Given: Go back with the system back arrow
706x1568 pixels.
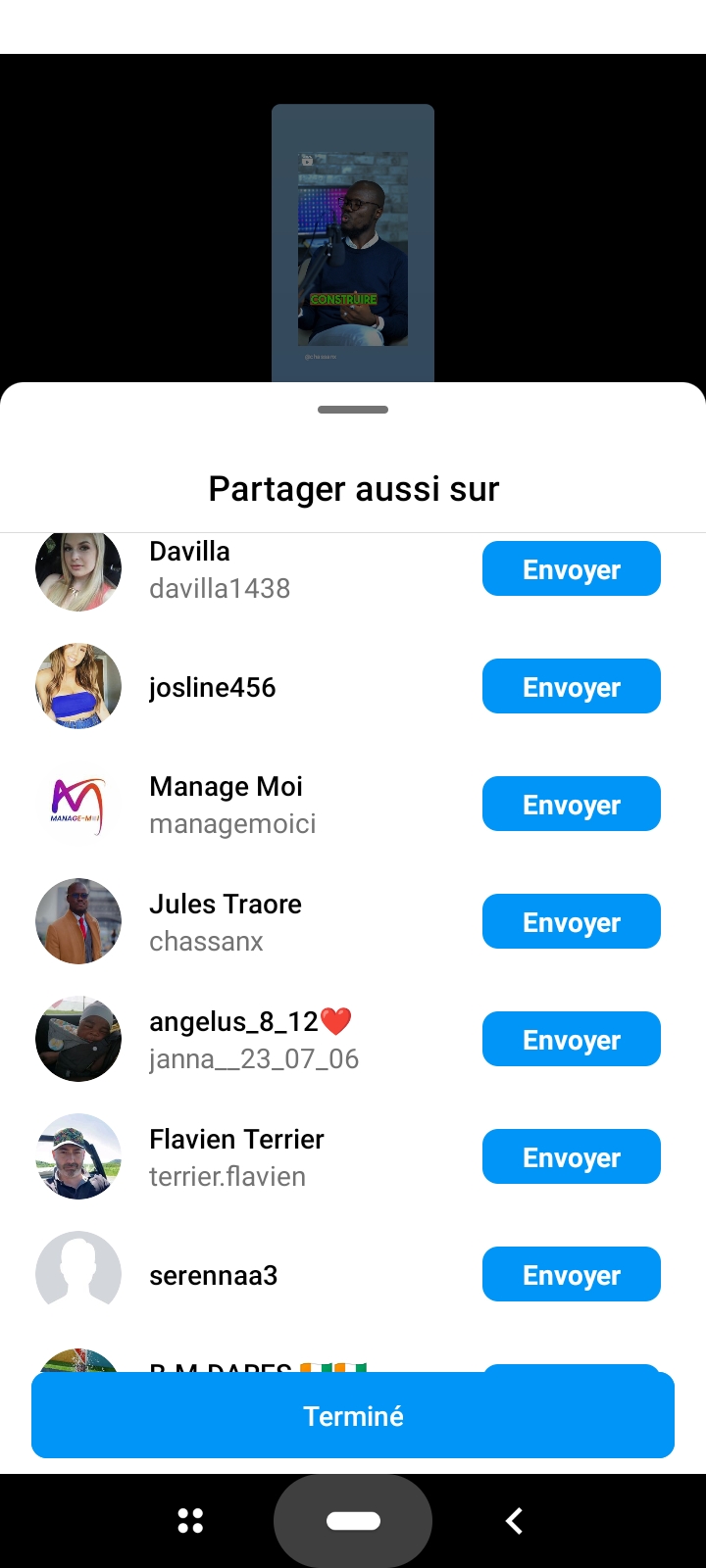Looking at the screenshot, I should [514, 1521].
